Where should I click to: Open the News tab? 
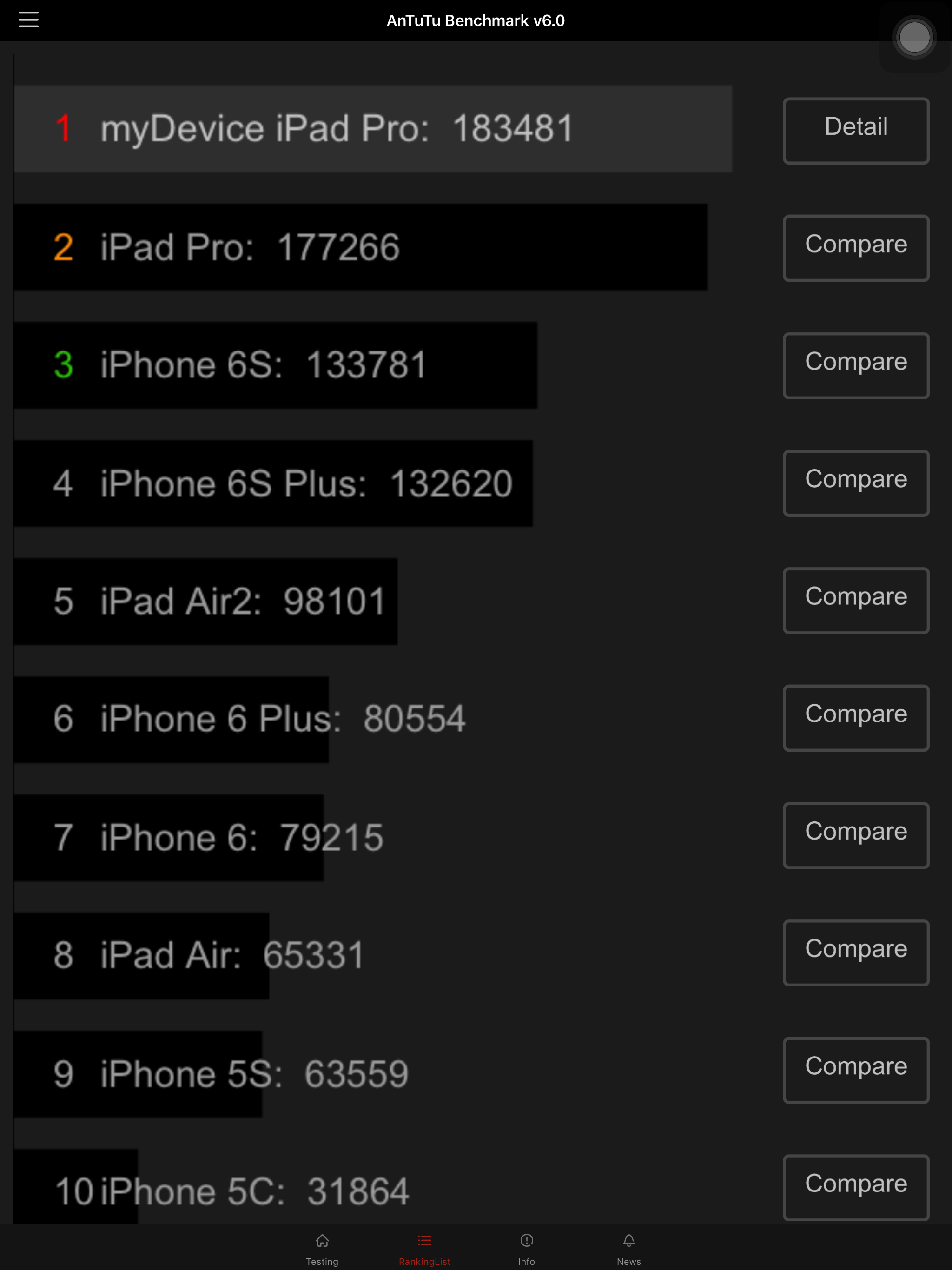(629, 1248)
